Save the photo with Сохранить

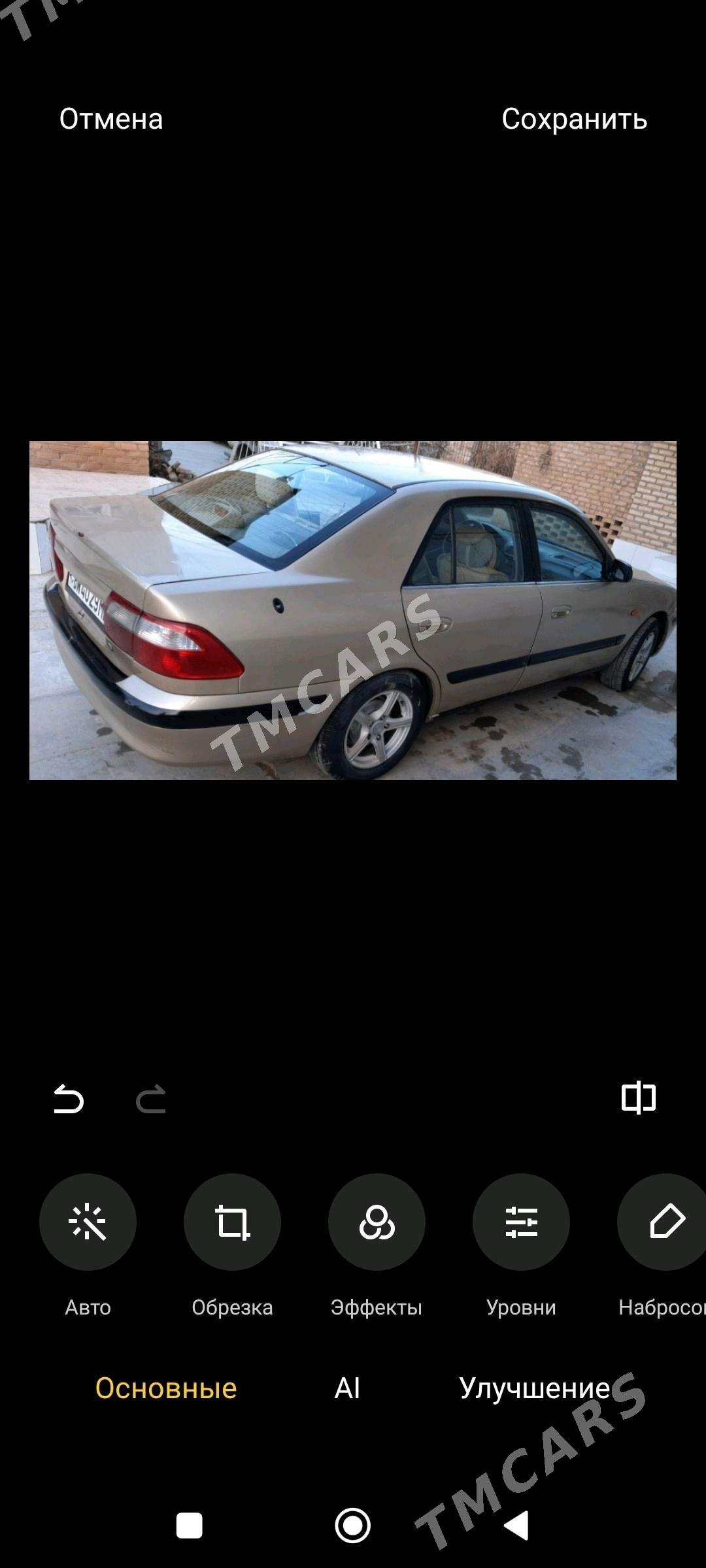(575, 119)
